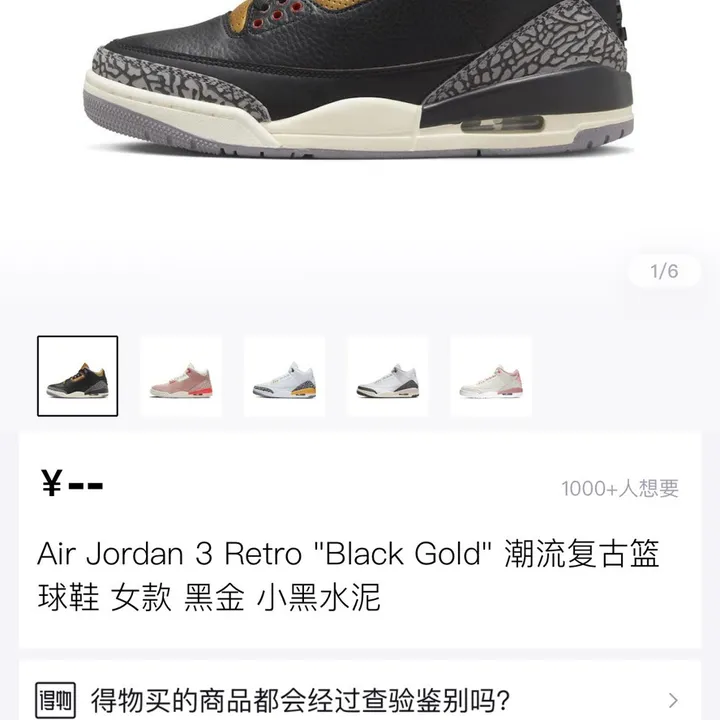
Task: Open the main sneaker product image
Action: [x=360, y=90]
